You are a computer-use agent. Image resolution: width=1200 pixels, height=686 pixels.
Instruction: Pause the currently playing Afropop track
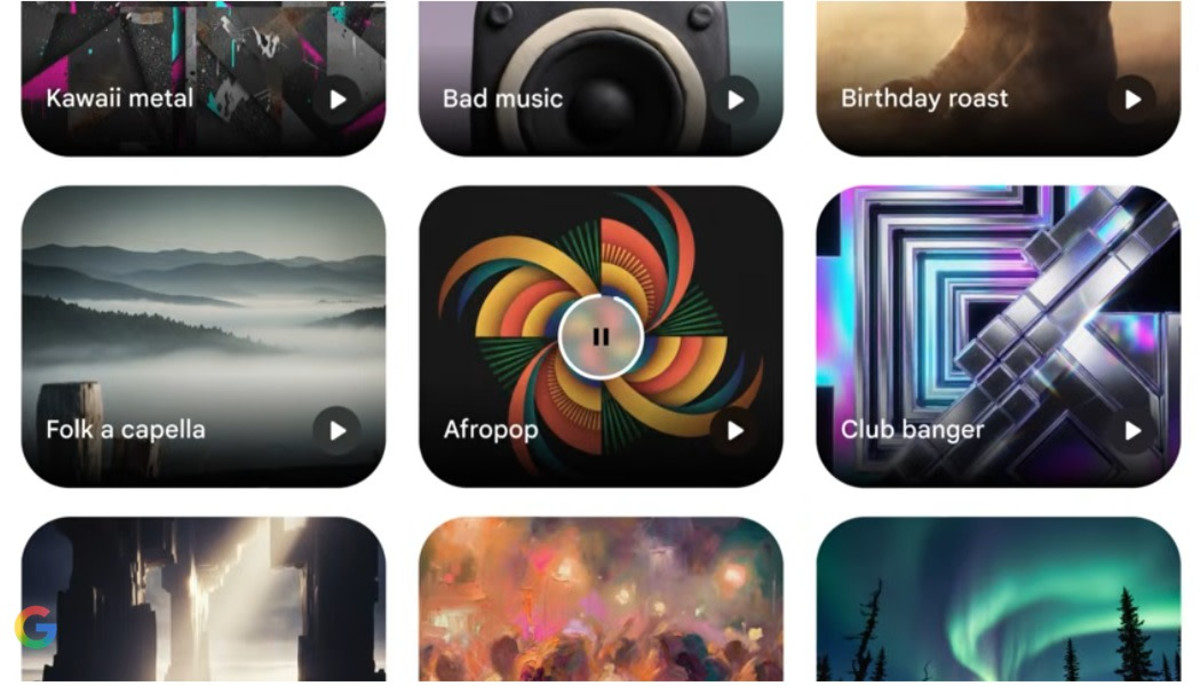pos(600,337)
